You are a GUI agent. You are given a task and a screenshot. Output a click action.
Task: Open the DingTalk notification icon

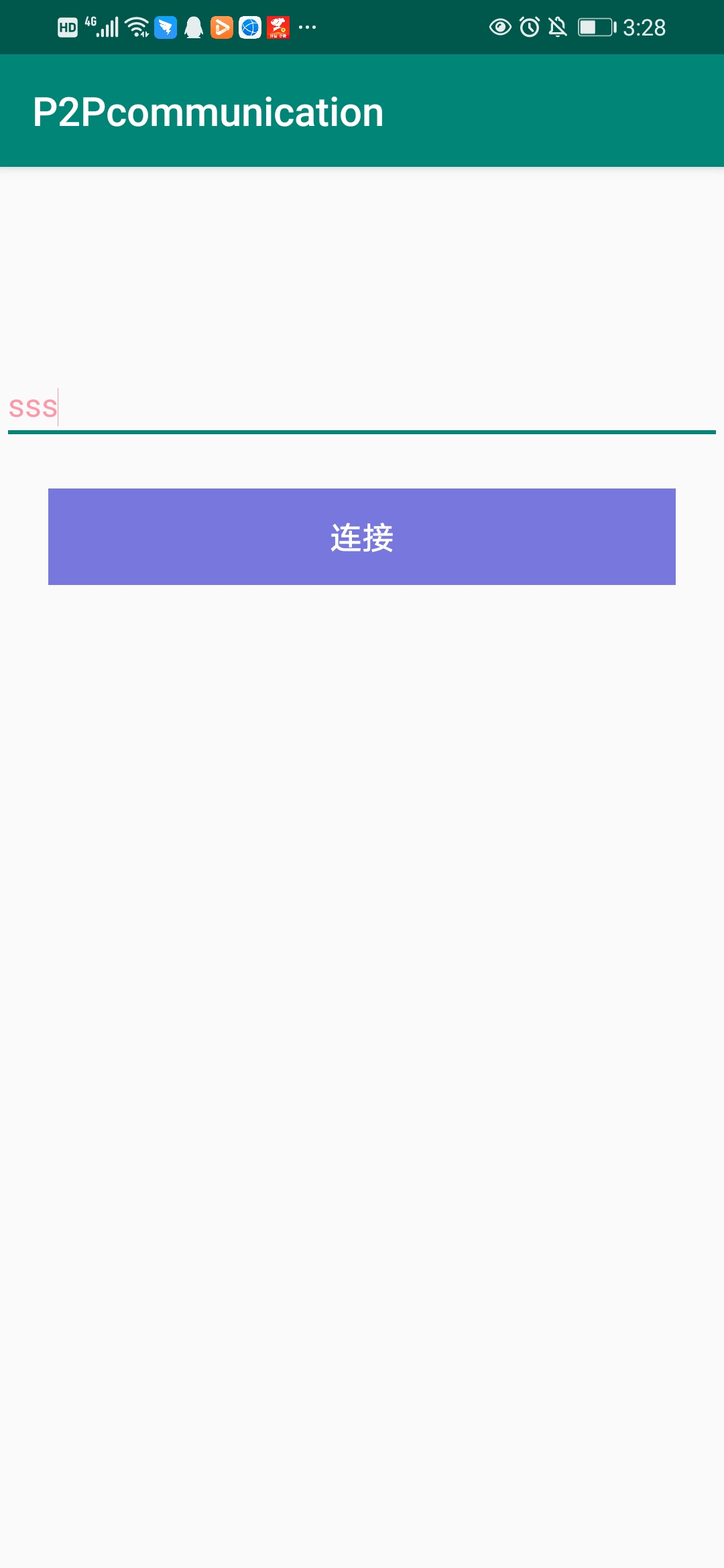point(164,27)
